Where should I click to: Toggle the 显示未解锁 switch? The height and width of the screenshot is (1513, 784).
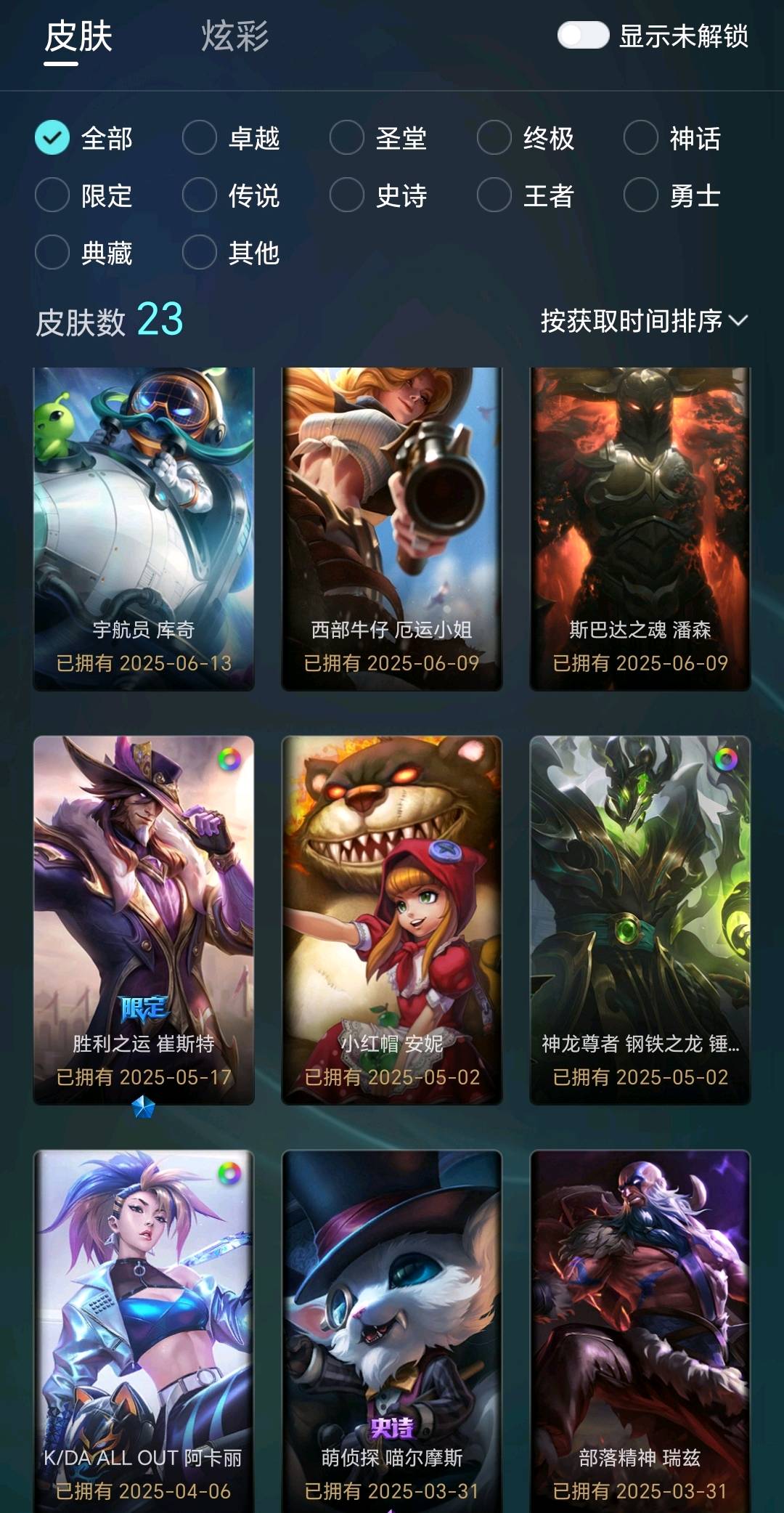coord(583,36)
